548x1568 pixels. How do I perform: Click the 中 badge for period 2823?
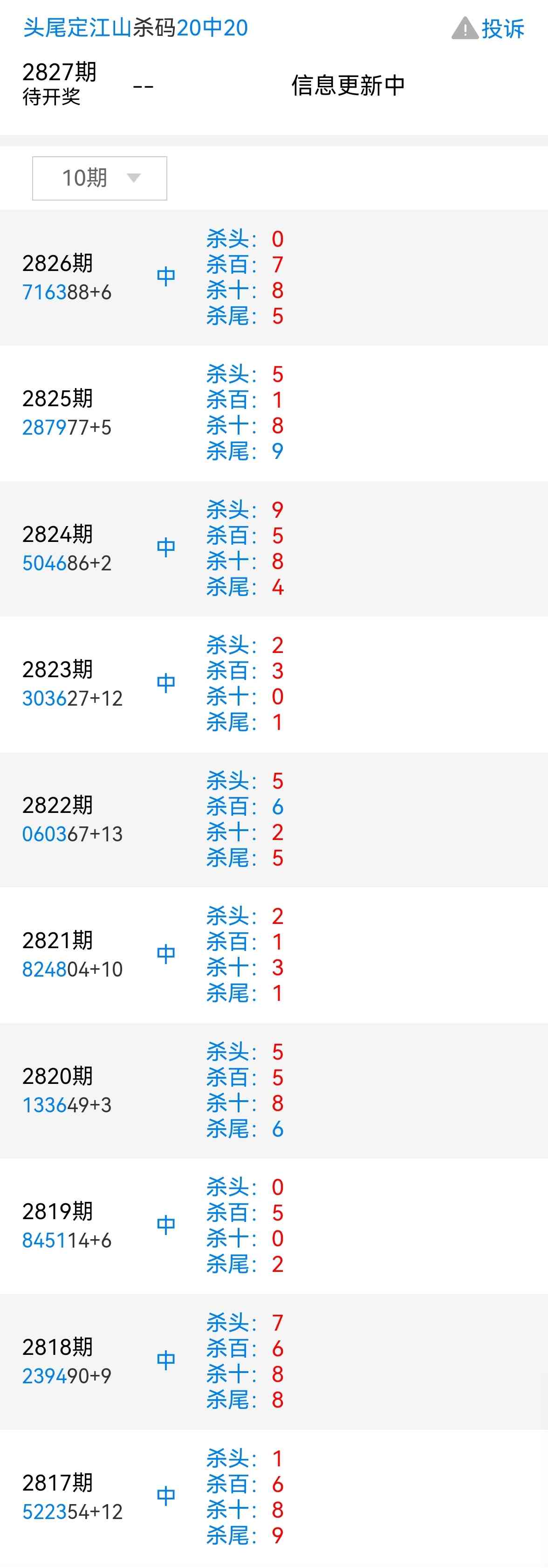[x=165, y=682]
